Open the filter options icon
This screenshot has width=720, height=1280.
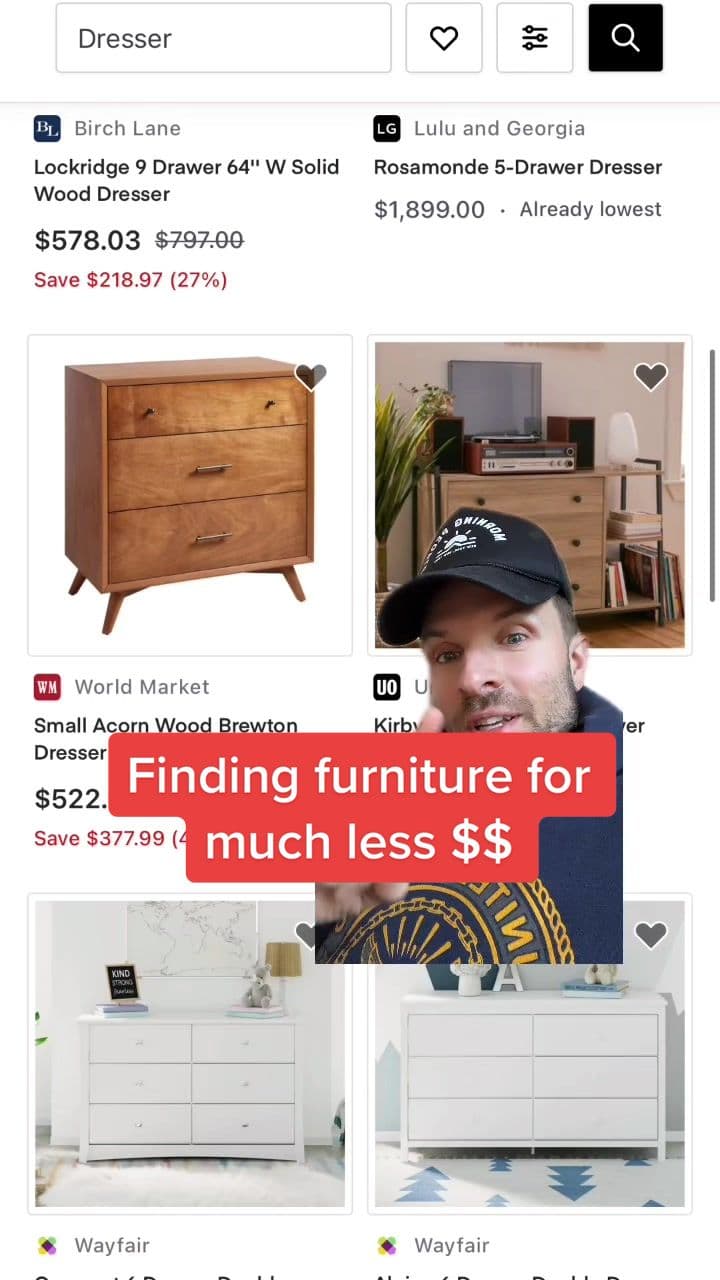535,37
